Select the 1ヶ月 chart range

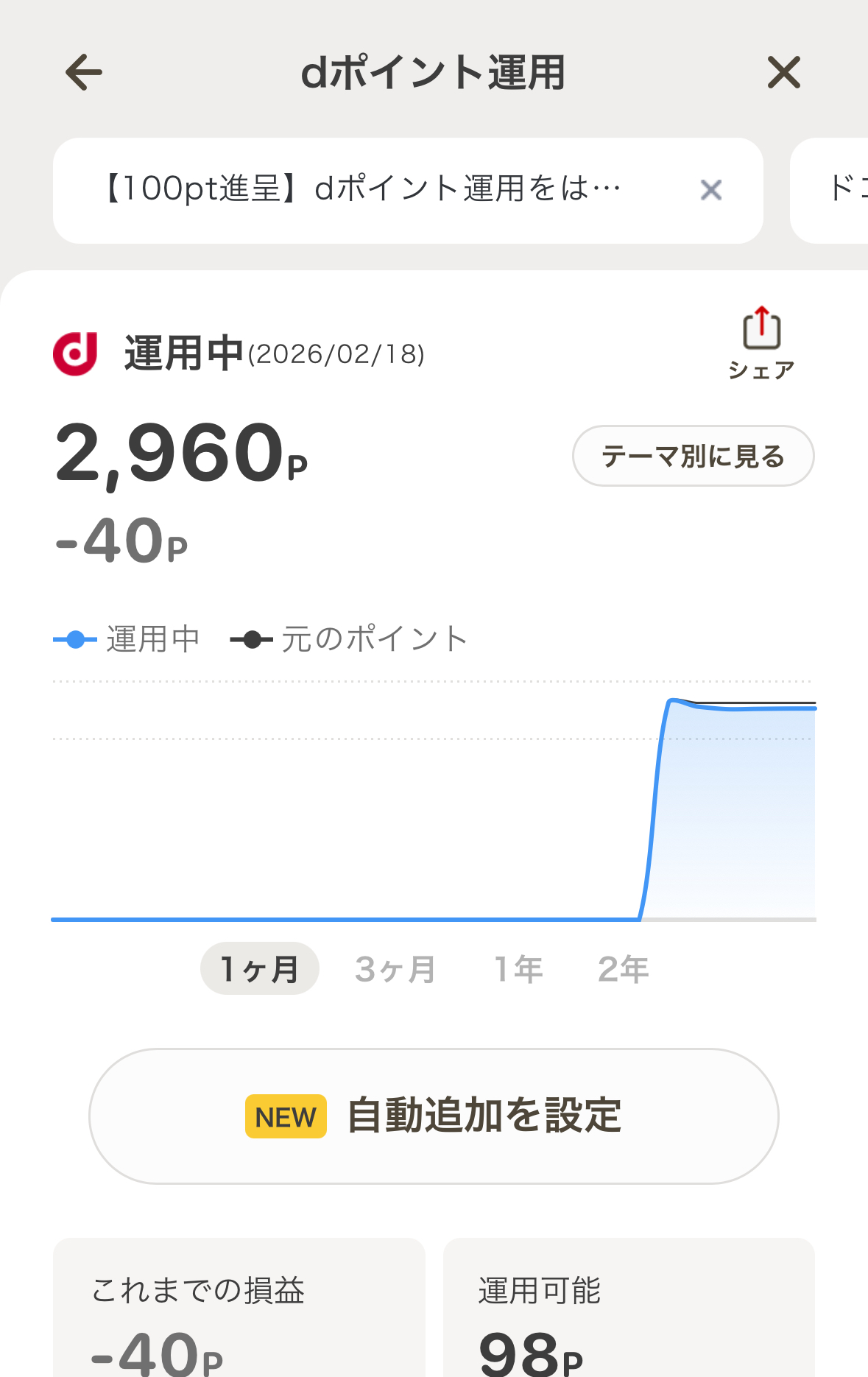pos(259,968)
